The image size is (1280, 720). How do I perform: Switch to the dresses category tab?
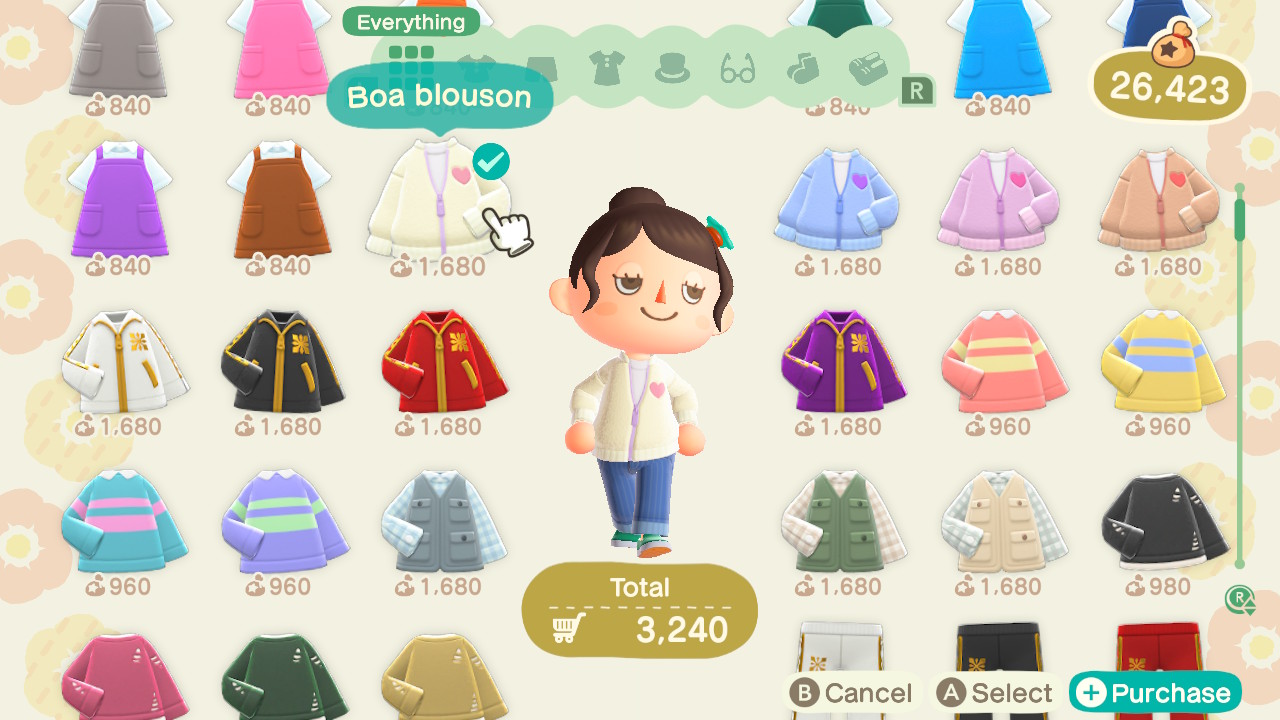605,69
